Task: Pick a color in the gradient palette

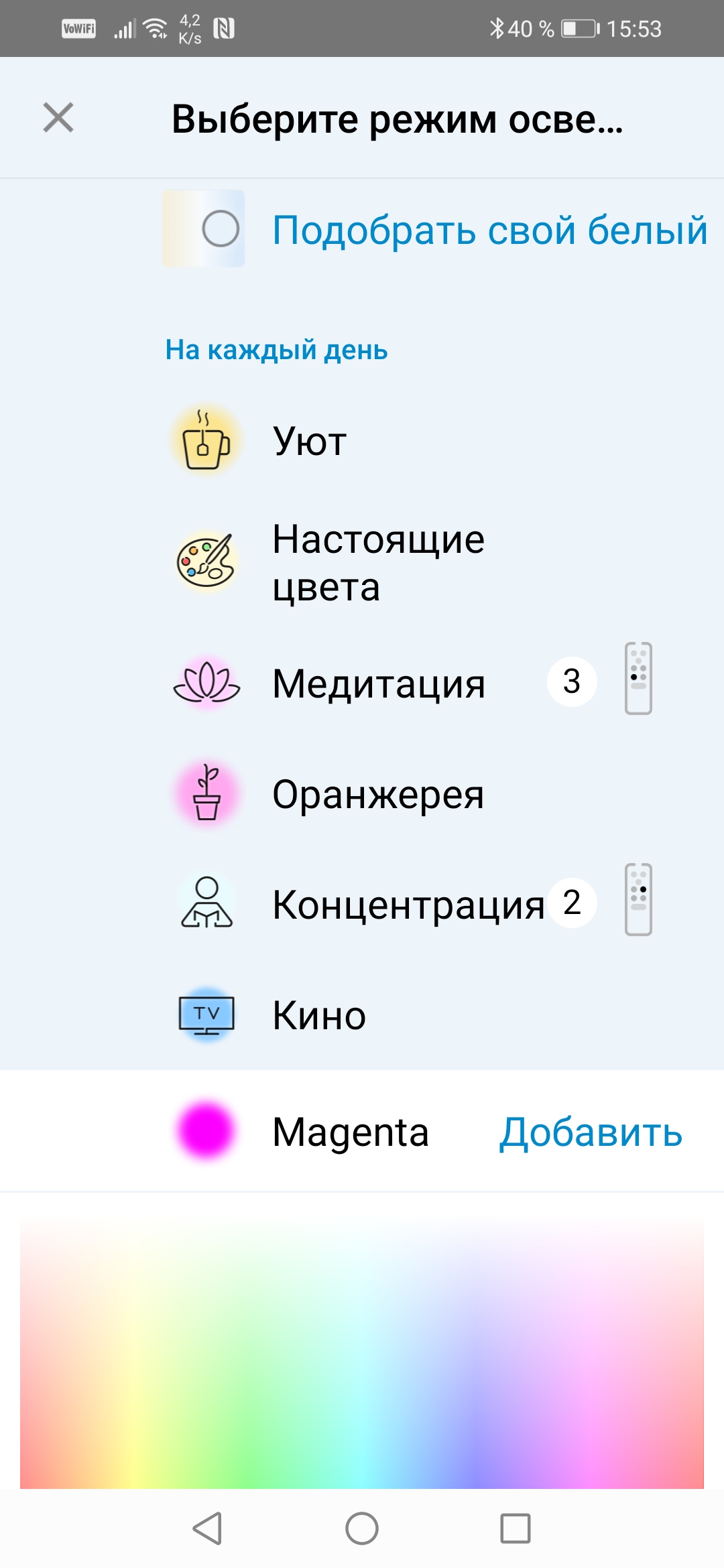Action: 362,1354
